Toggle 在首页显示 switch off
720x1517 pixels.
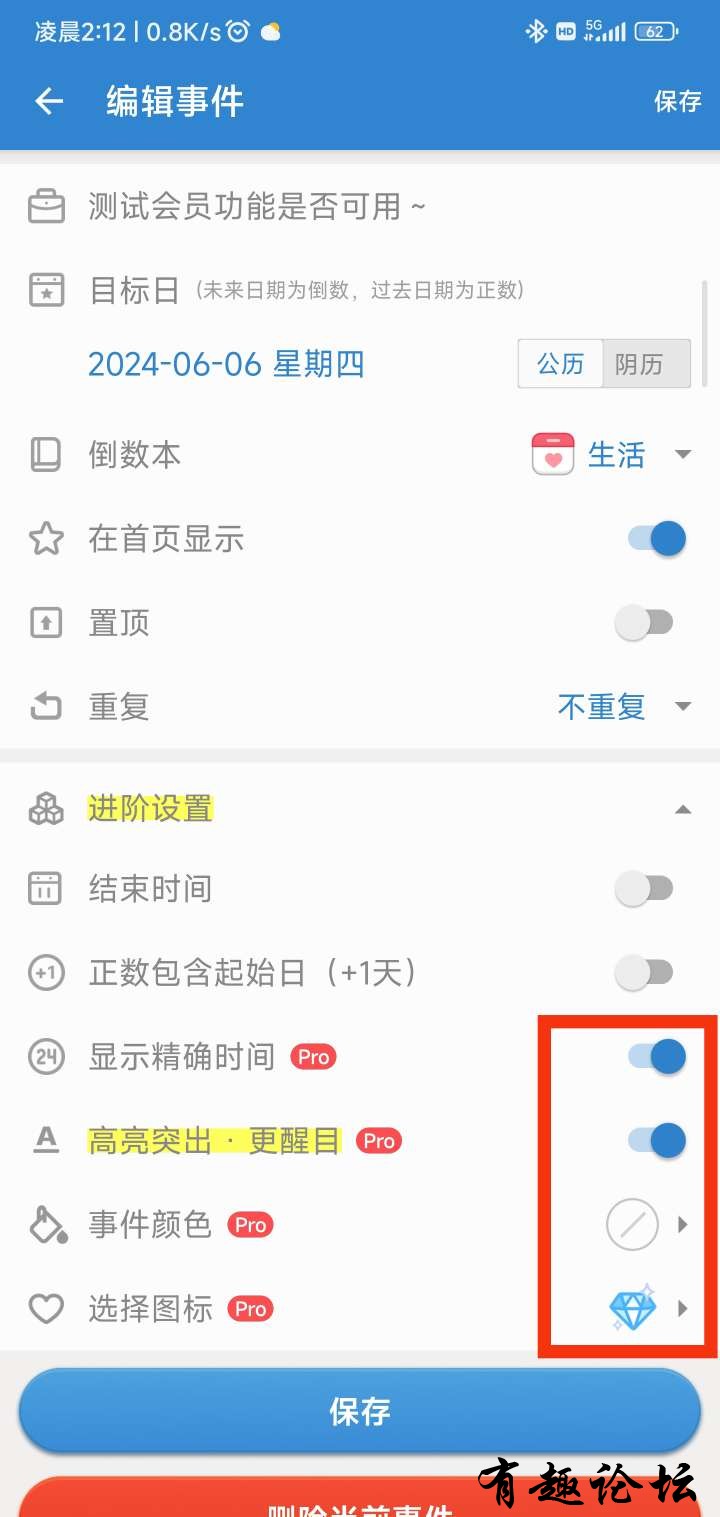coord(656,539)
